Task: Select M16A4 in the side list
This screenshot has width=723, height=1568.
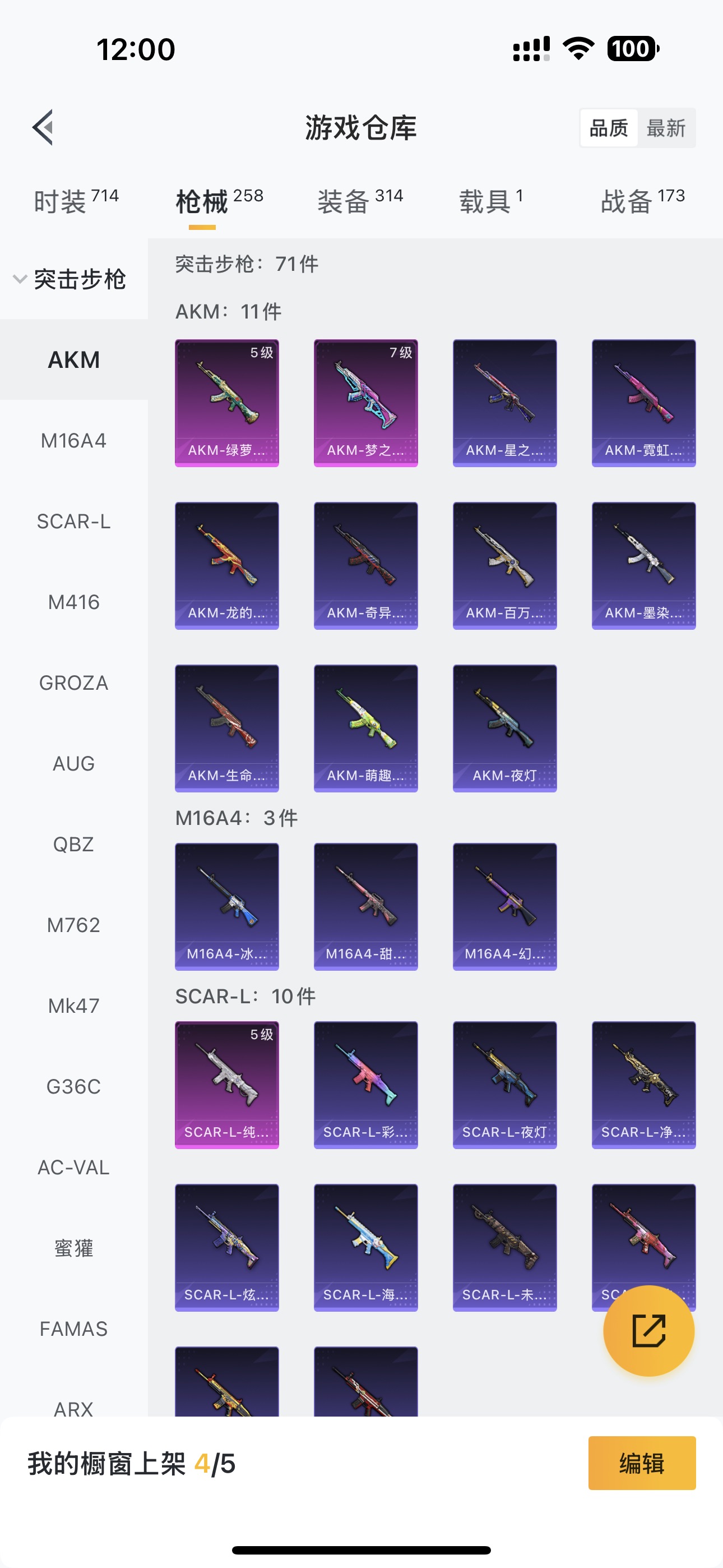Action: click(x=73, y=440)
